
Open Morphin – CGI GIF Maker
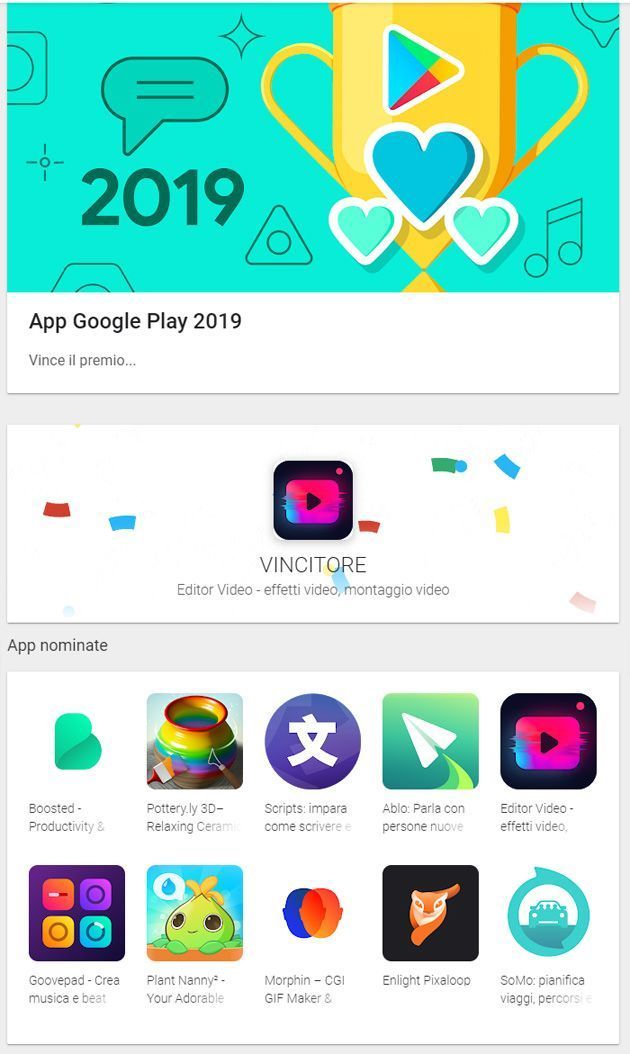[312, 913]
